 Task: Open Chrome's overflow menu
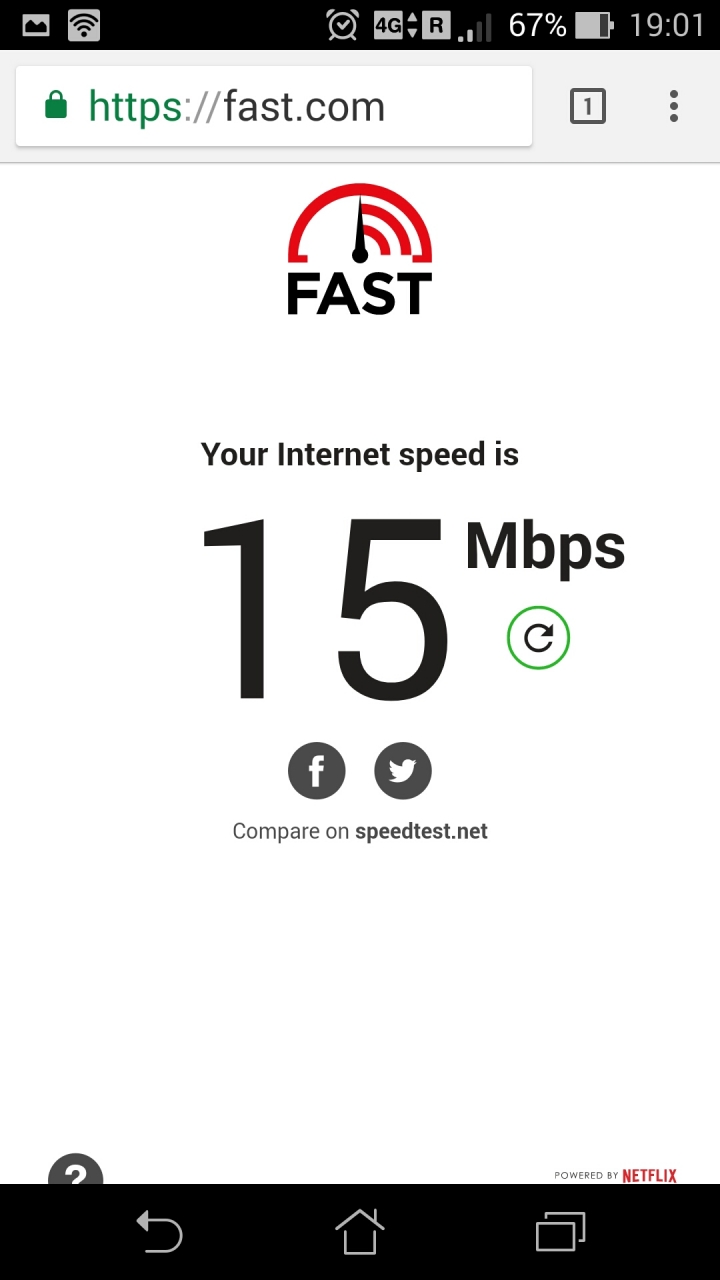674,106
